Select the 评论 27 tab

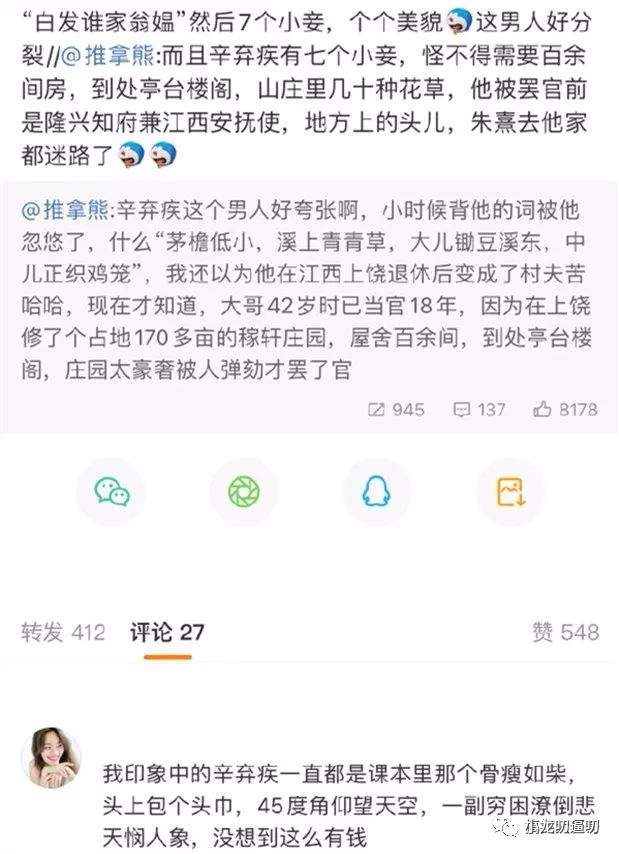(167, 632)
